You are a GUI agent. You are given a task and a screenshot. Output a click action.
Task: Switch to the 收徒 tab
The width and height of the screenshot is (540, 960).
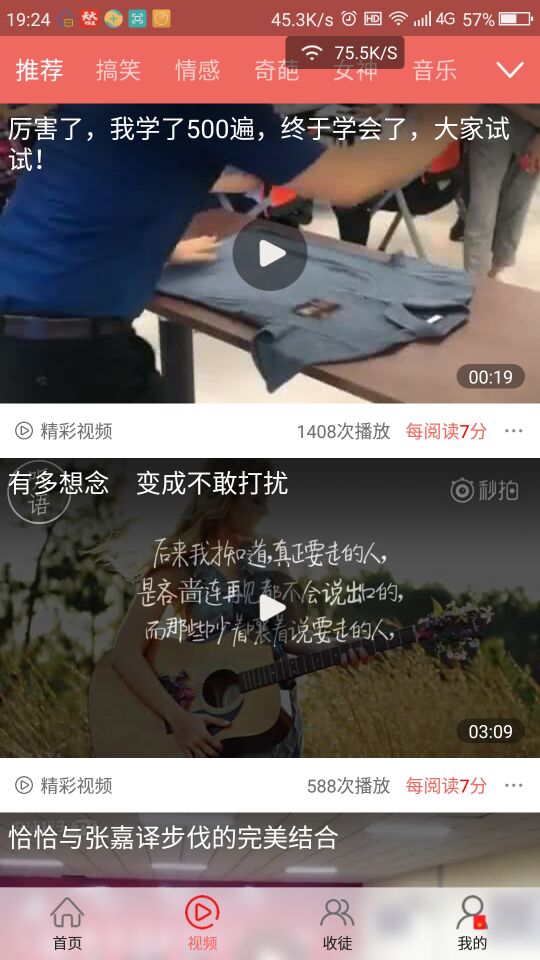coord(337,923)
